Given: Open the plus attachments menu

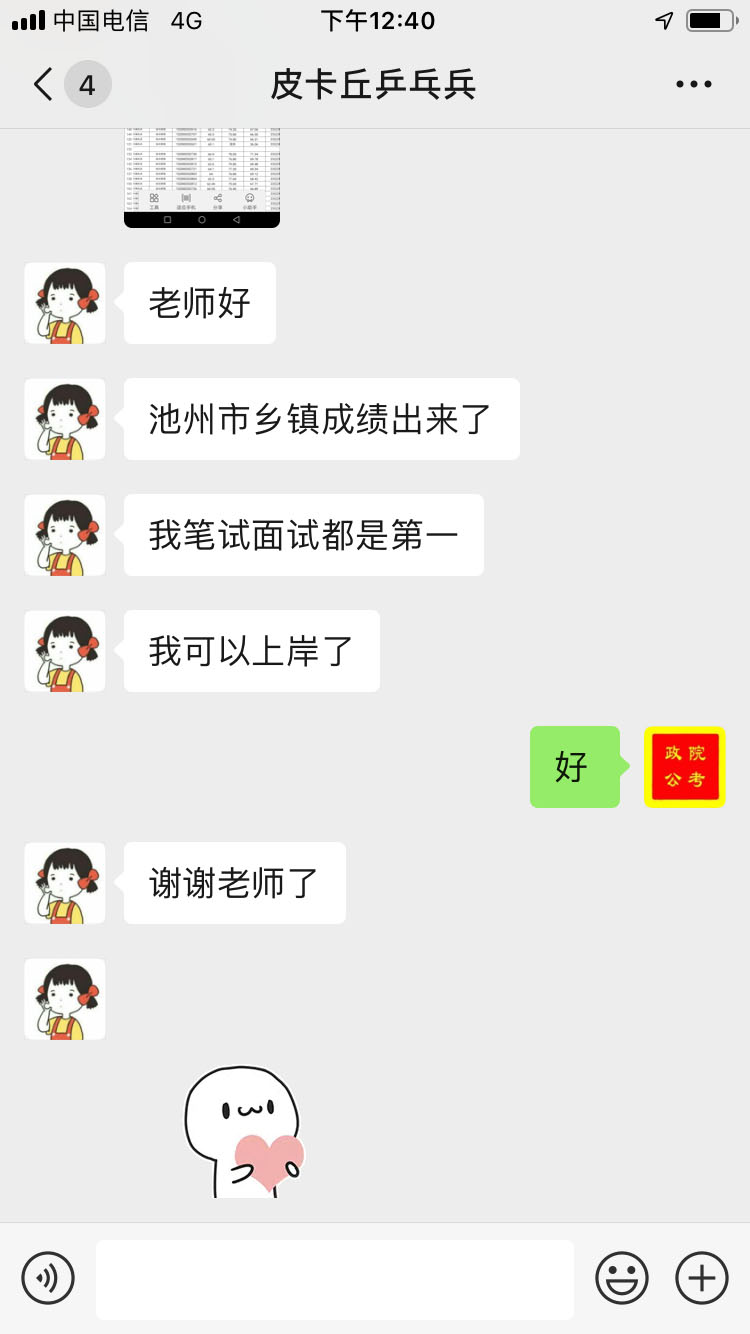Looking at the screenshot, I should click(x=702, y=1278).
